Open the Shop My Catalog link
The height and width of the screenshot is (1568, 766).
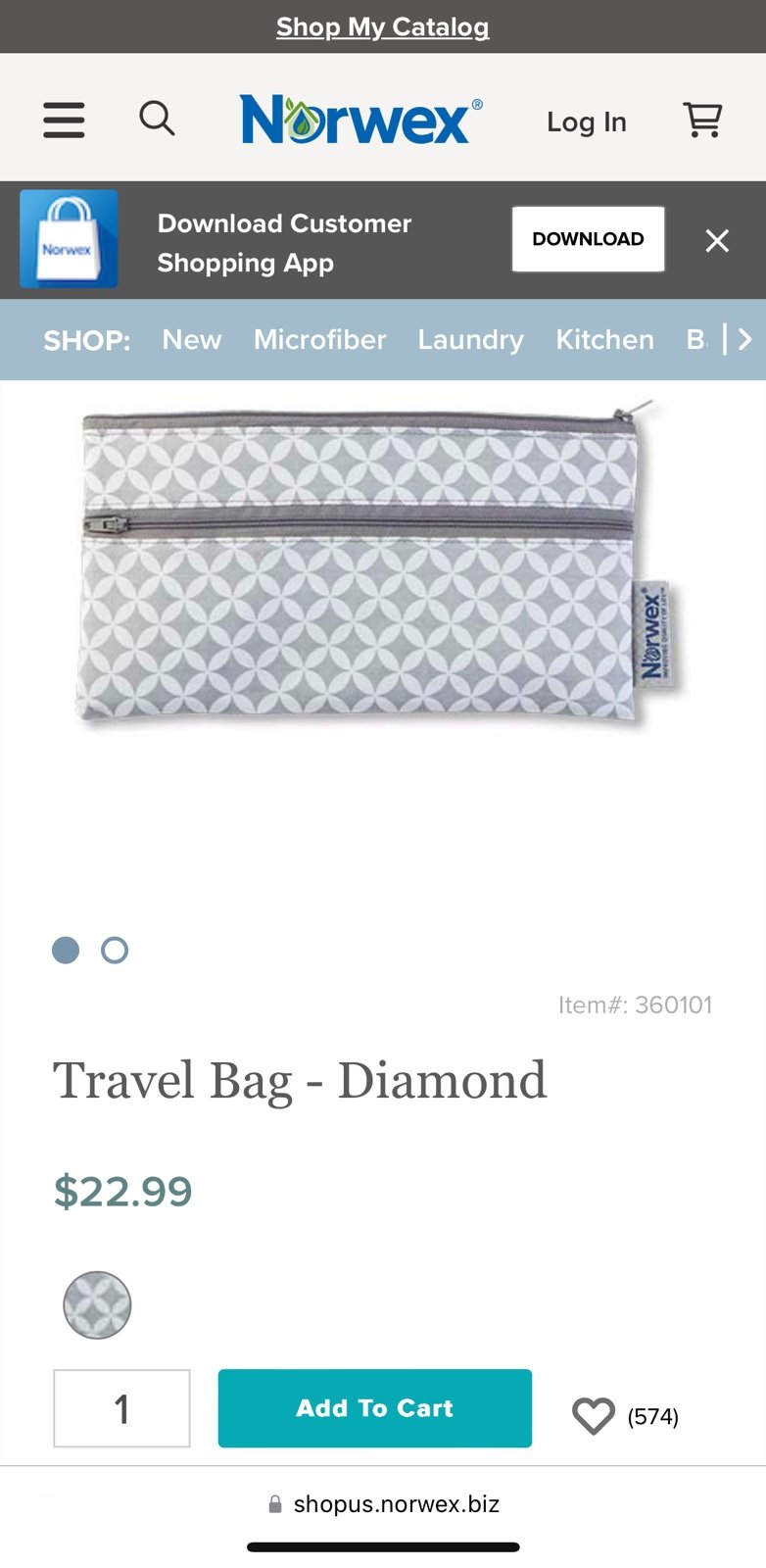[x=382, y=27]
